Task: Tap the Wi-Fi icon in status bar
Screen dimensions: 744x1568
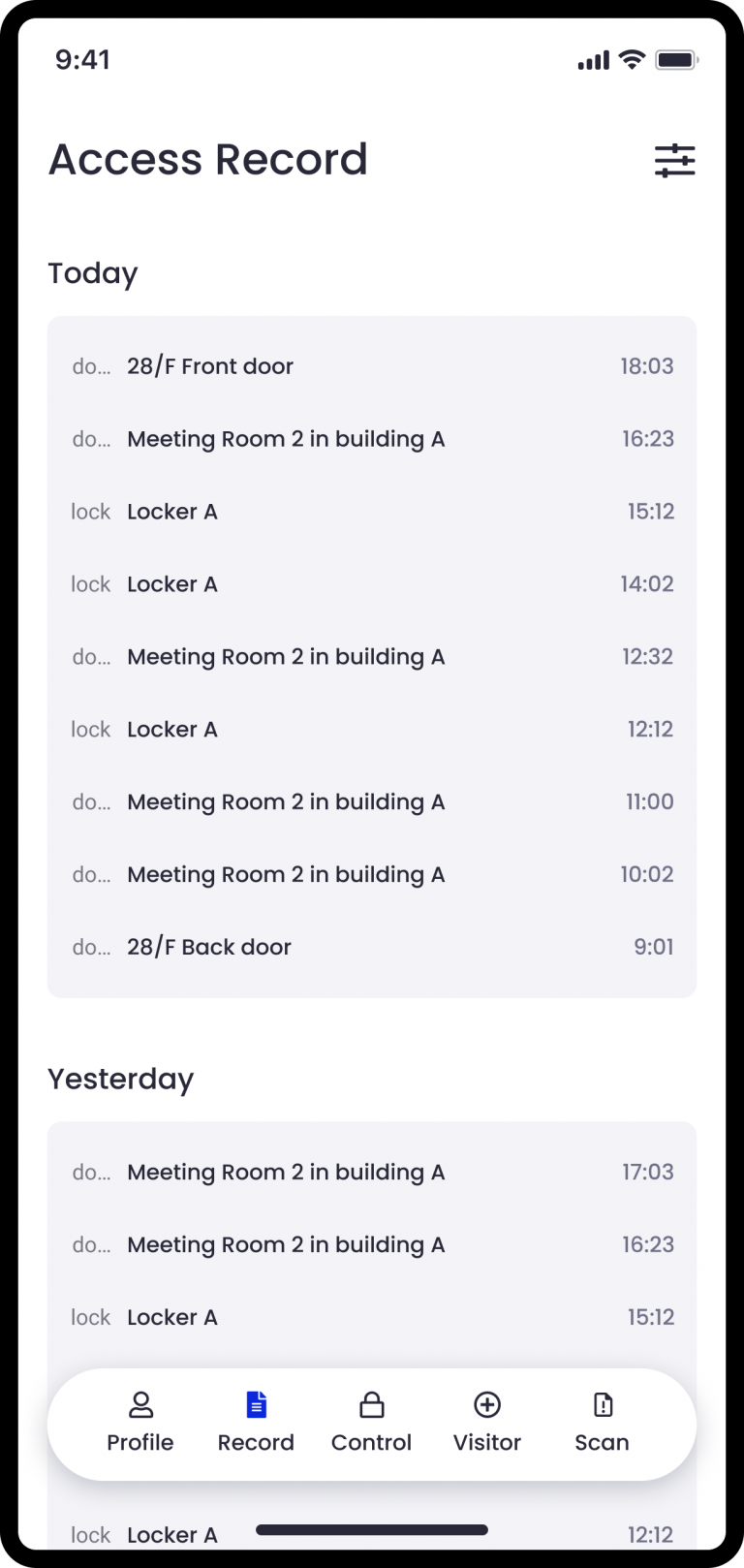Action: pyautogui.click(x=633, y=59)
